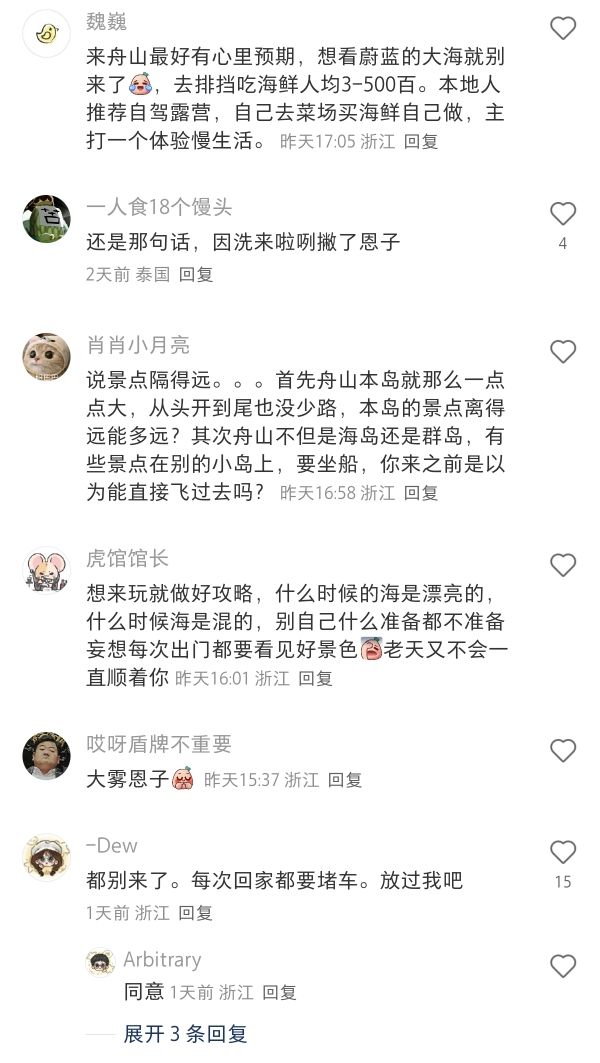Open 肖肖小月亮's cat avatar profile
Image resolution: width=600 pixels, height=1063 pixels.
[x=47, y=357]
